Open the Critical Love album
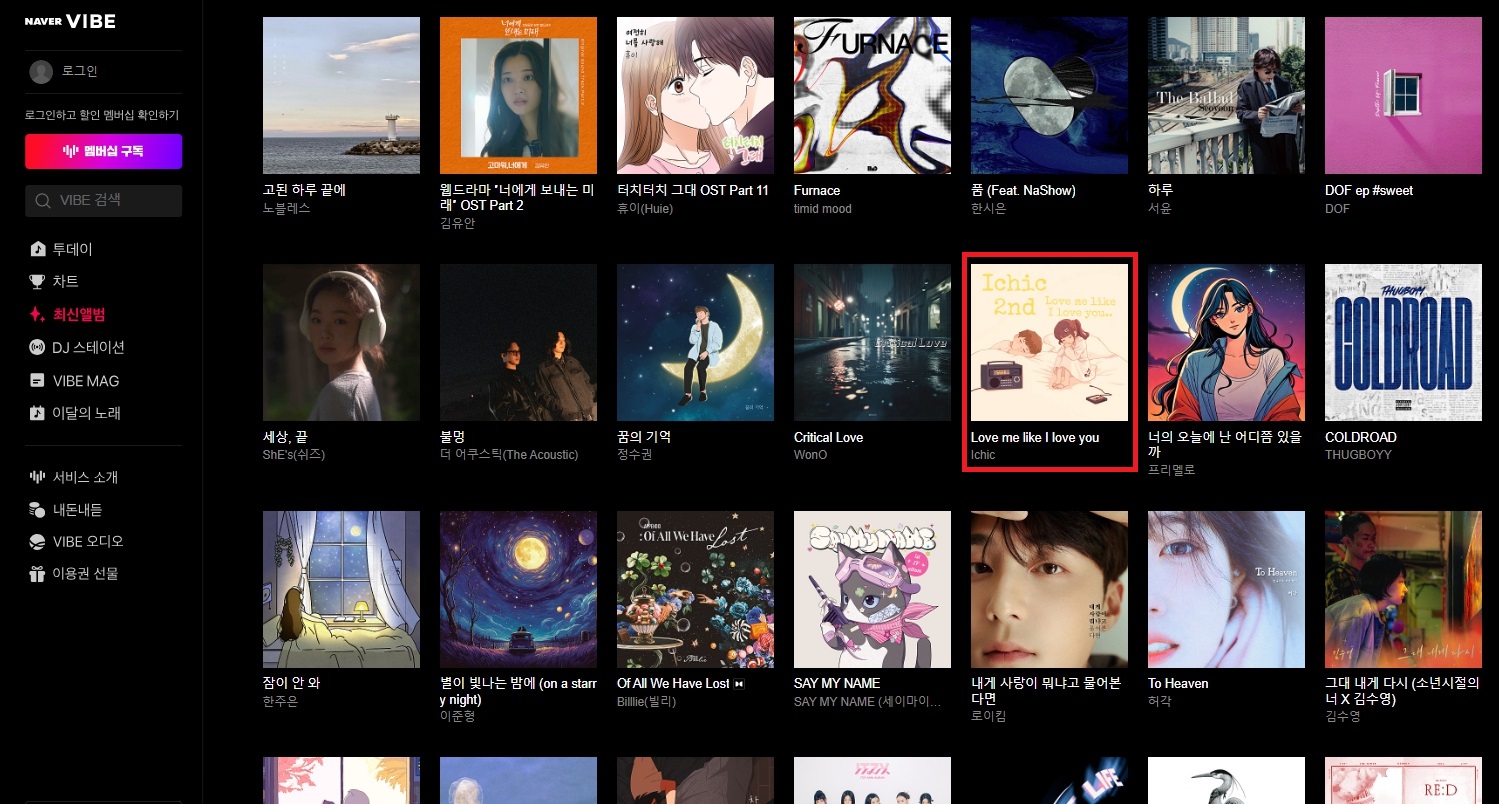The height and width of the screenshot is (804, 1499). point(871,343)
